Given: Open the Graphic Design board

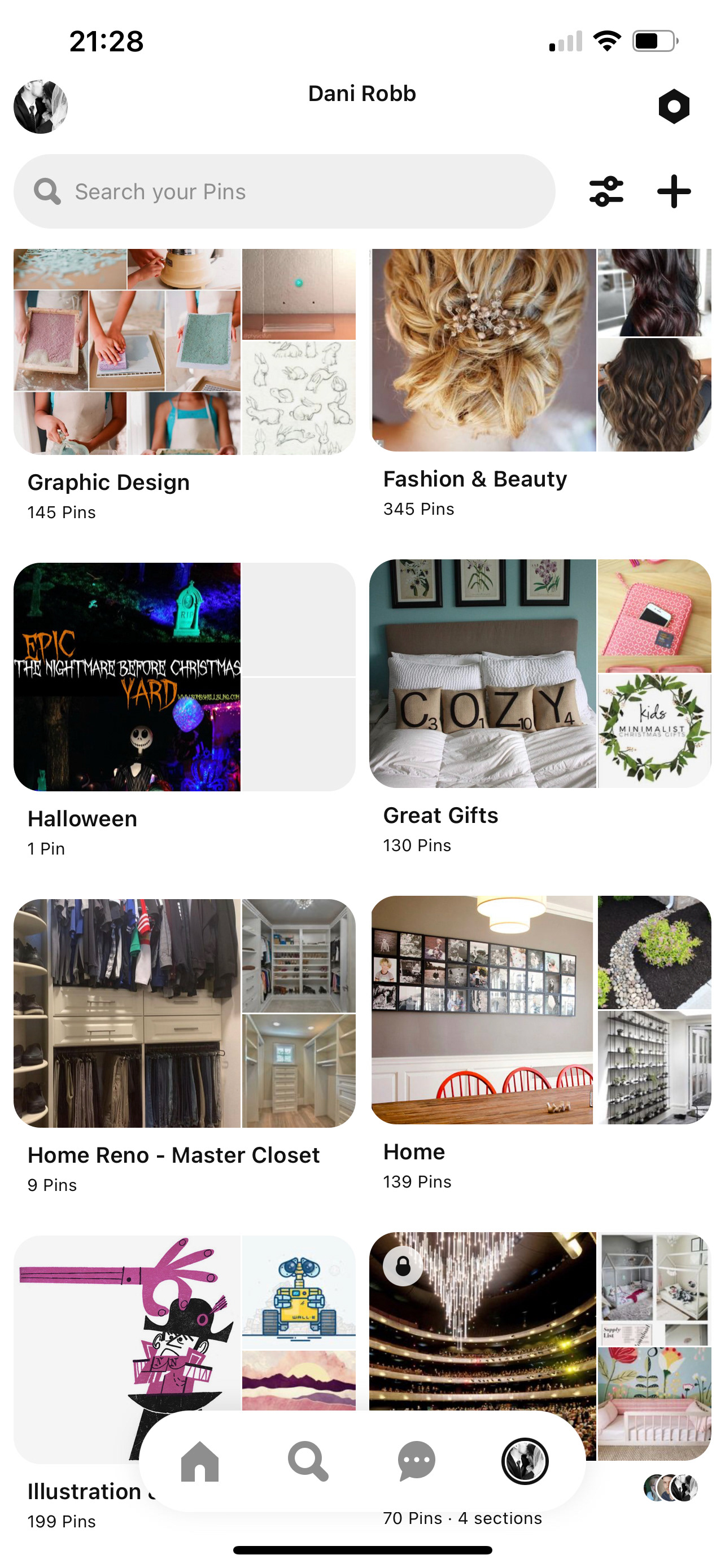Looking at the screenshot, I should pos(184,352).
